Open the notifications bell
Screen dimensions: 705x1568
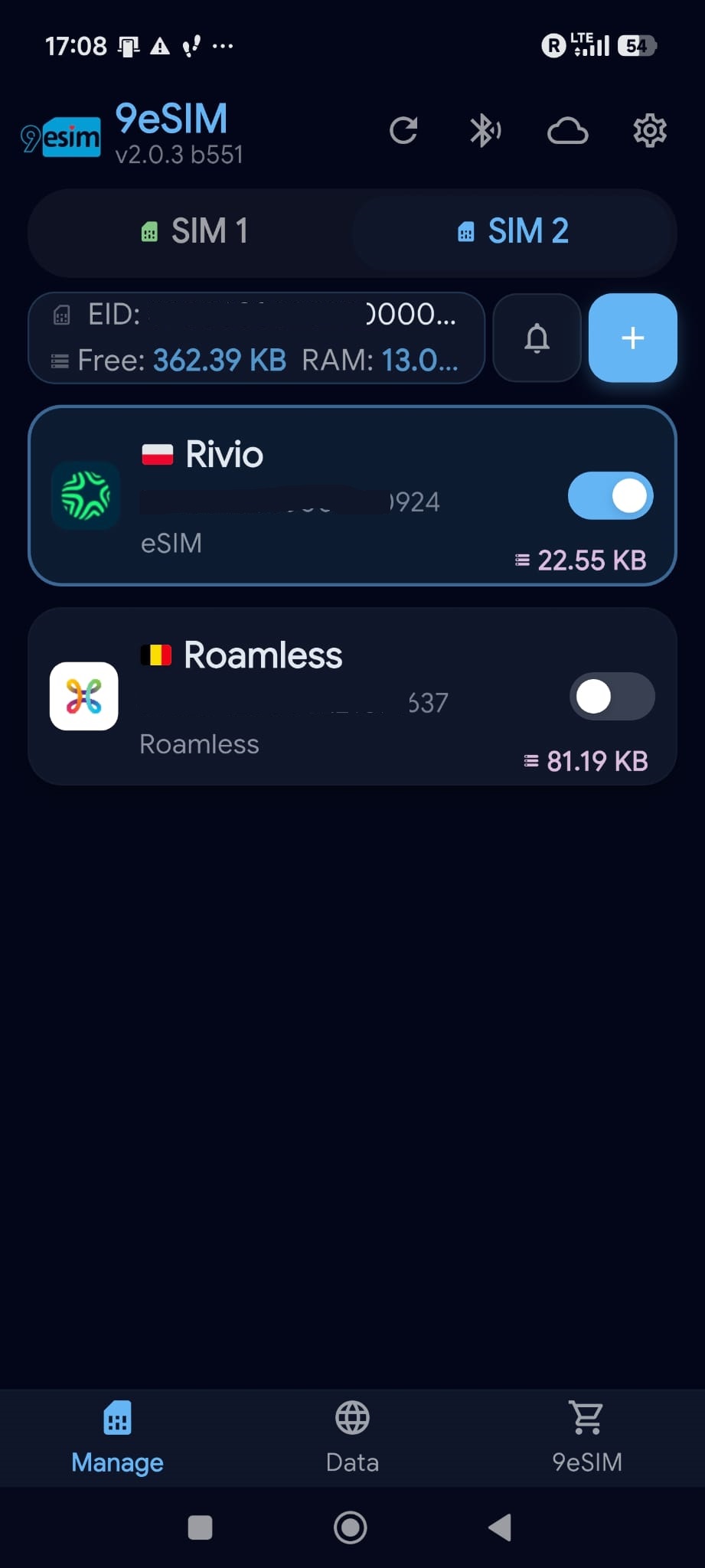pos(537,338)
